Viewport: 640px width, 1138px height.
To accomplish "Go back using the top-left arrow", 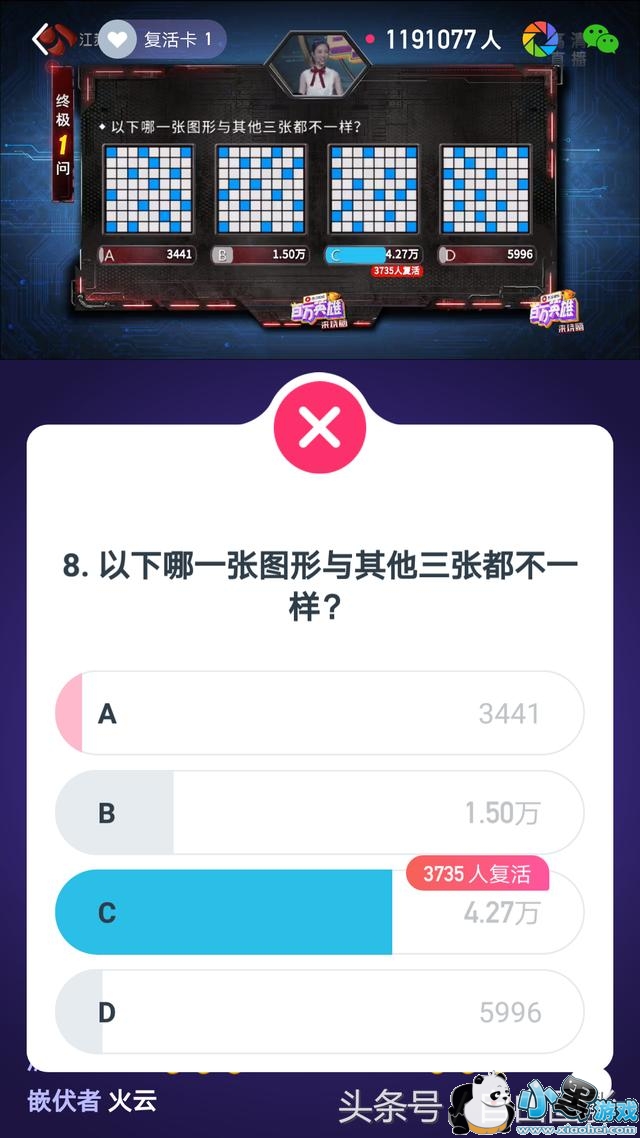I will coord(44,38).
